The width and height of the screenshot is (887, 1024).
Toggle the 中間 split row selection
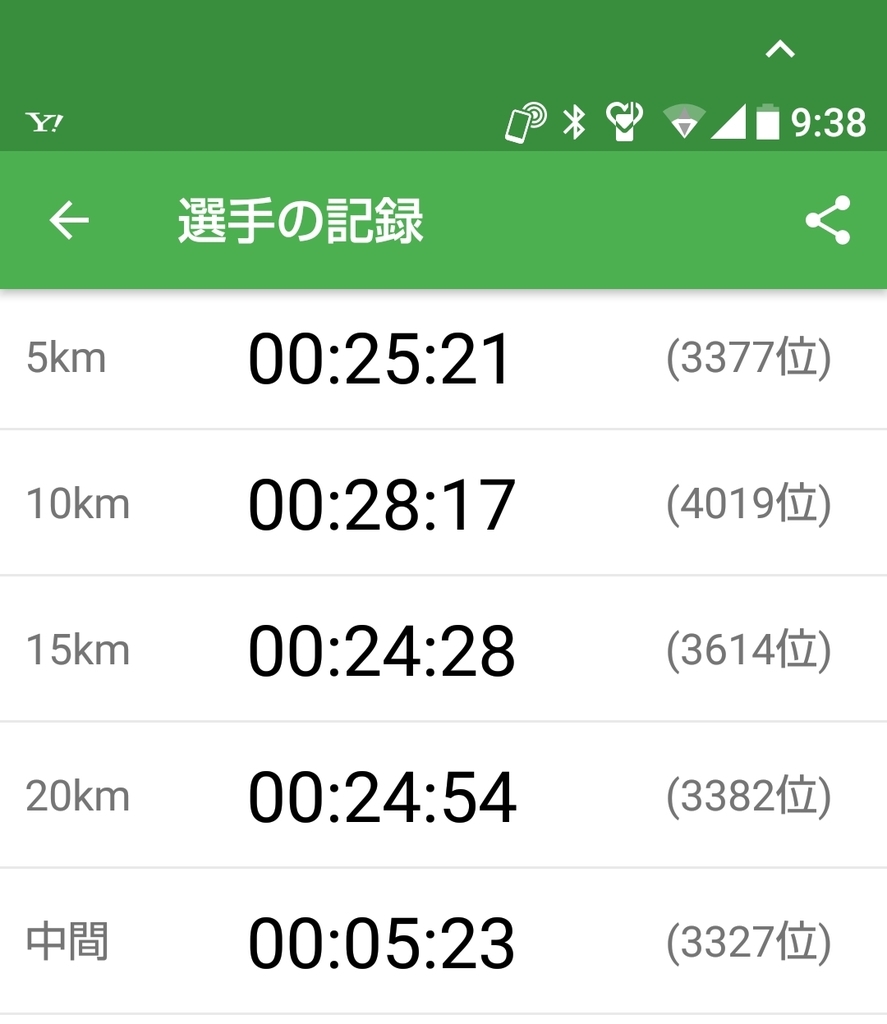pos(443,940)
